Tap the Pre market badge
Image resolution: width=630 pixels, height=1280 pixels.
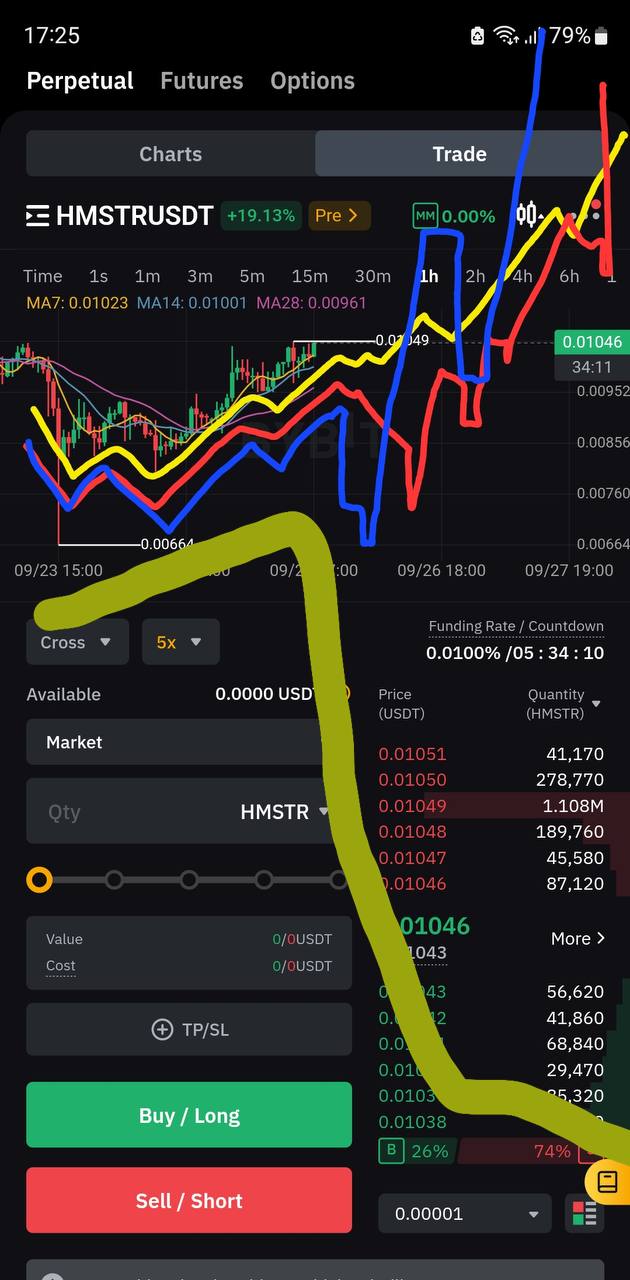[x=339, y=215]
